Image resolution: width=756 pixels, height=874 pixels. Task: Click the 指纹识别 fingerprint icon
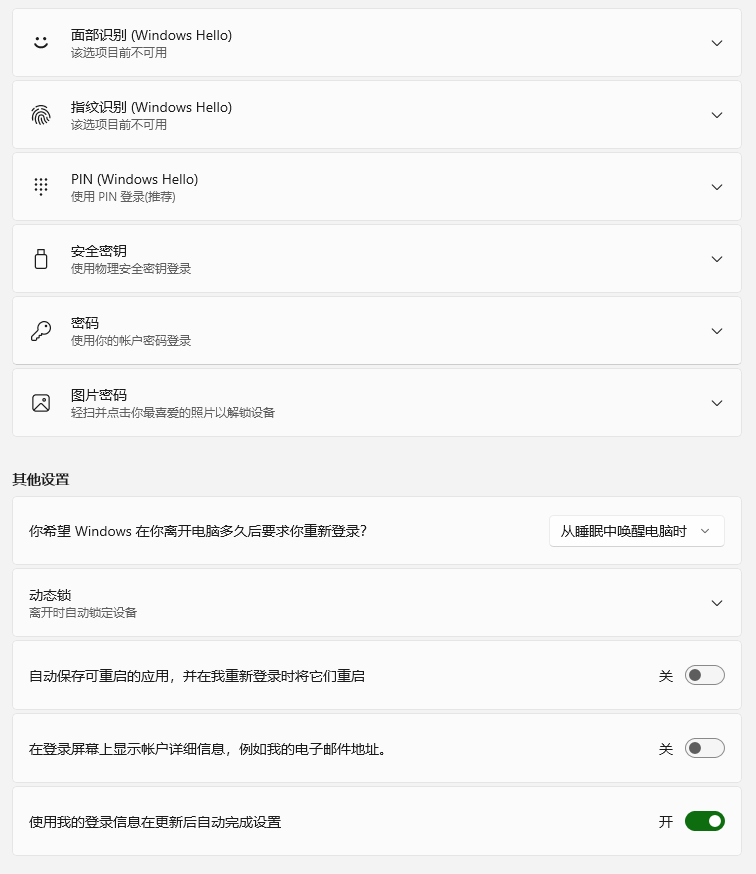(x=40, y=114)
